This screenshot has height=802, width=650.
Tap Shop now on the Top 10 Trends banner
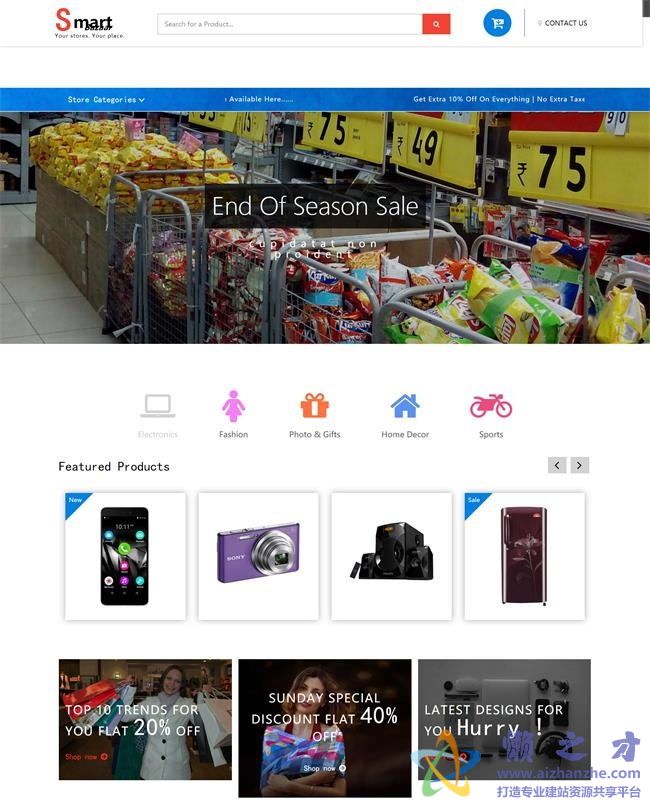coord(86,757)
